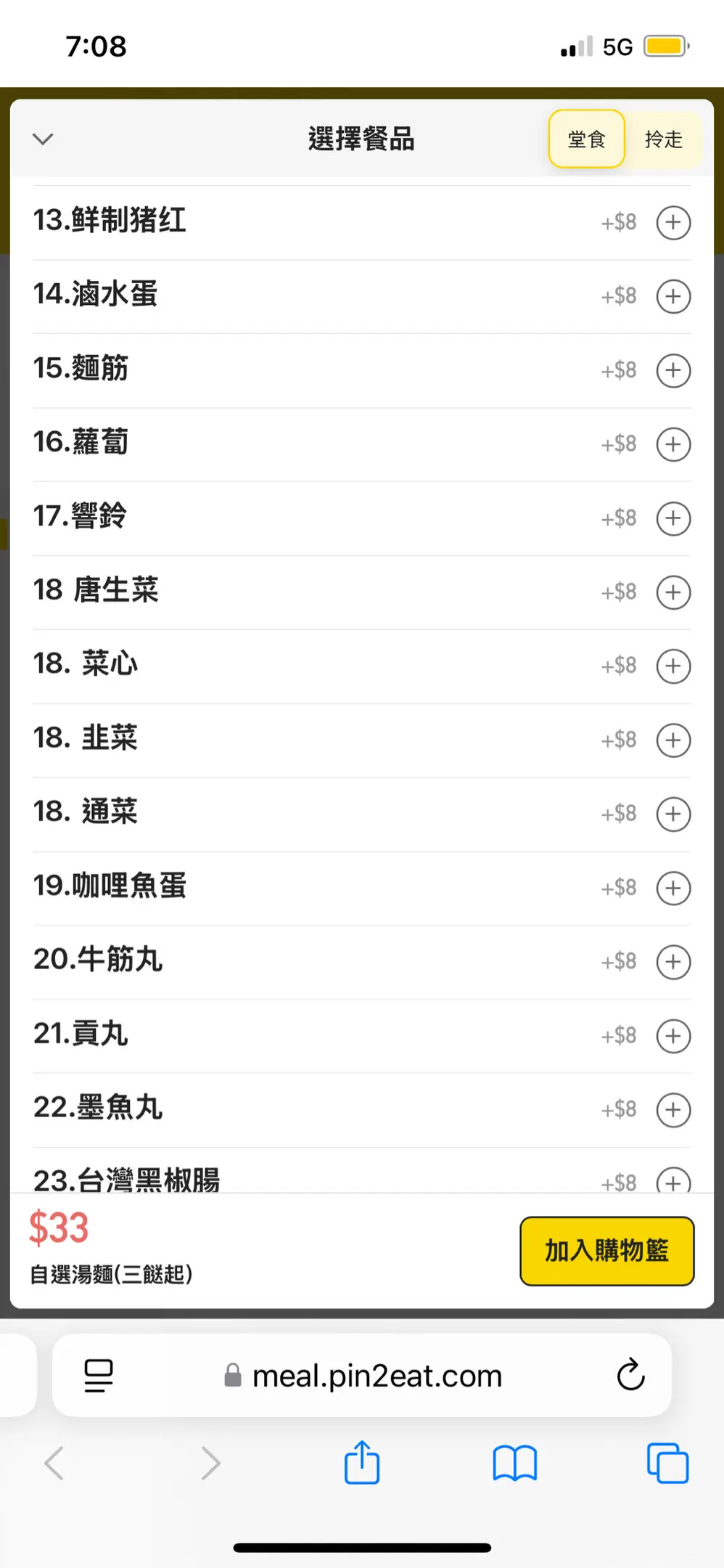Add 21.貢丸 to the order
The width and height of the screenshot is (724, 1568).
(x=673, y=1036)
